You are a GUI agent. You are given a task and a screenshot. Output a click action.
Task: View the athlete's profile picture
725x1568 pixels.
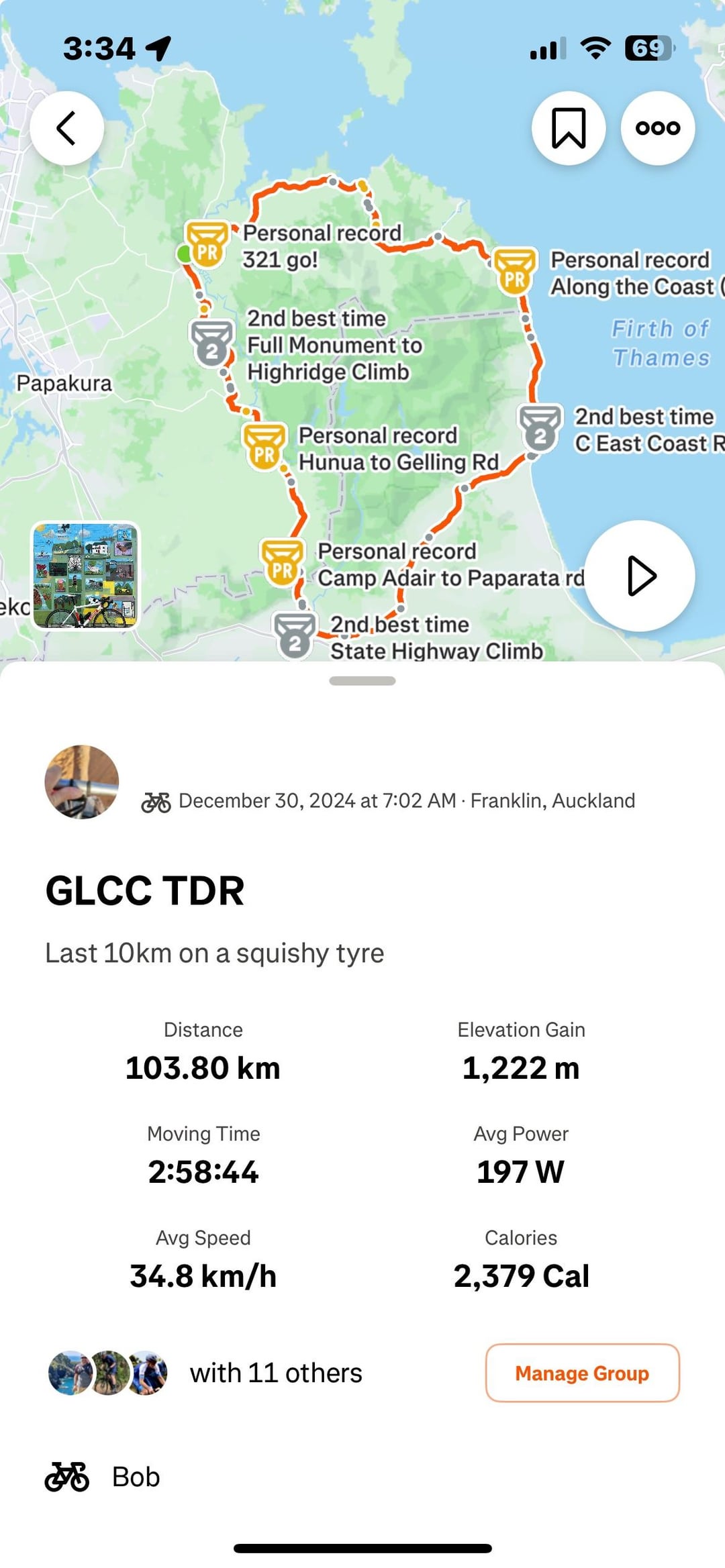coord(82,782)
